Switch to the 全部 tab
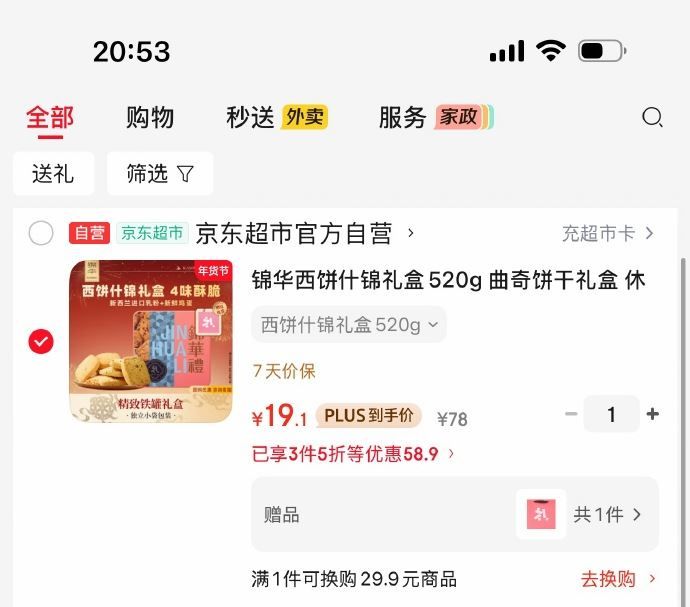 point(50,118)
